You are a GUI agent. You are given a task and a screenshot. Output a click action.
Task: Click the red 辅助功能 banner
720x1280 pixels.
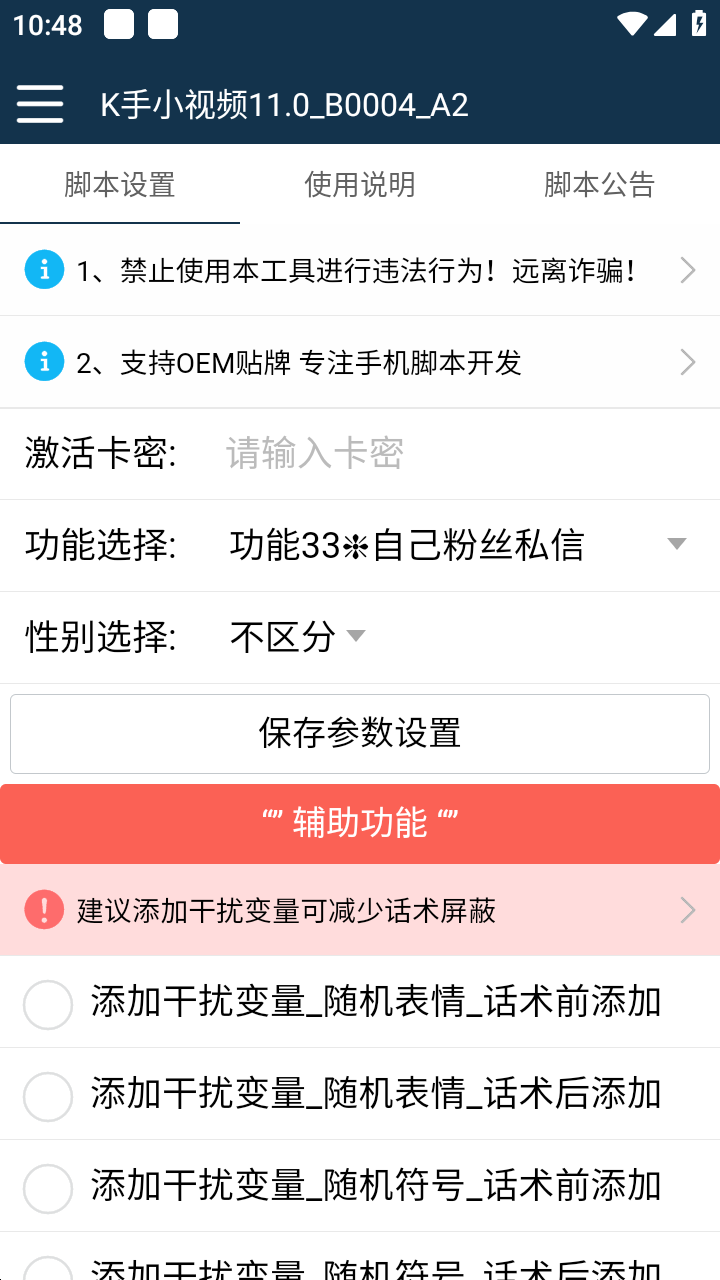tap(360, 823)
